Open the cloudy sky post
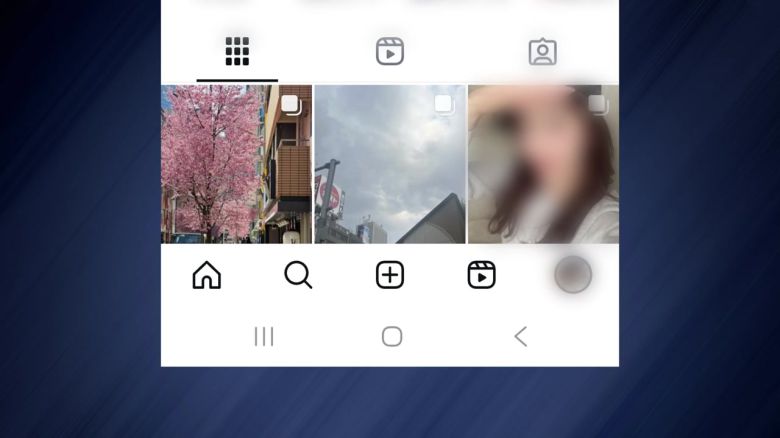The image size is (780, 438). [x=390, y=164]
